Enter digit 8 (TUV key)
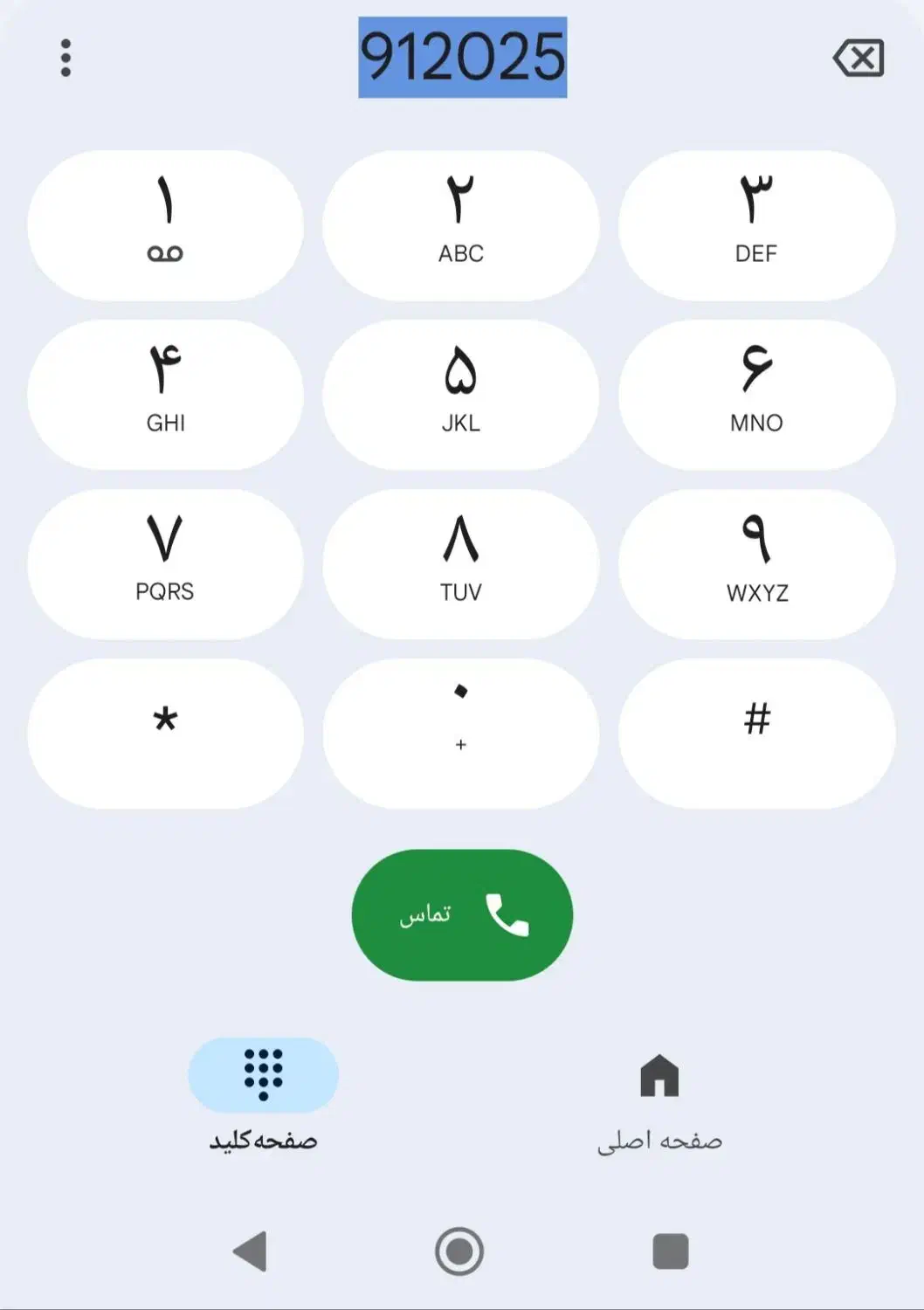The height and width of the screenshot is (1310, 924). click(460, 564)
